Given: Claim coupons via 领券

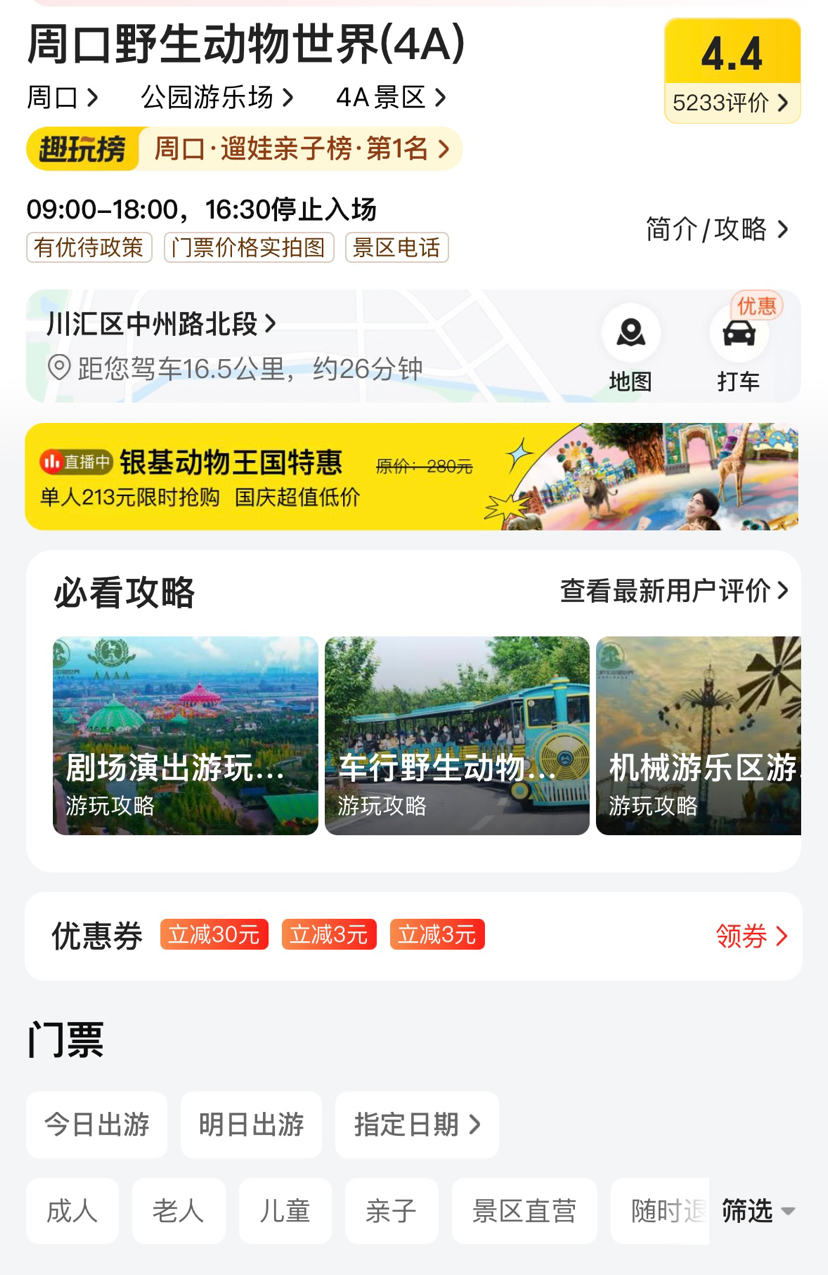Looking at the screenshot, I should 752,936.
